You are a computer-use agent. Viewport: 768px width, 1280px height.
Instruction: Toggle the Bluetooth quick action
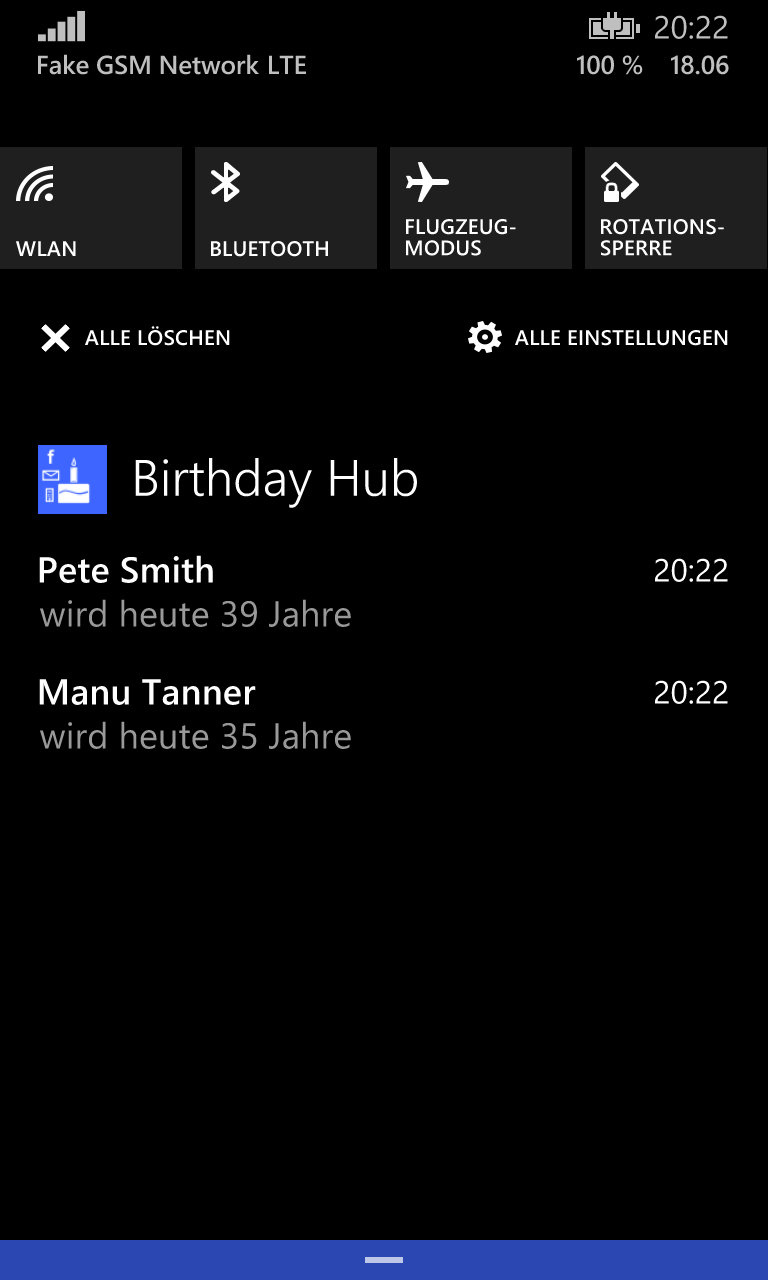pyautogui.click(x=286, y=208)
